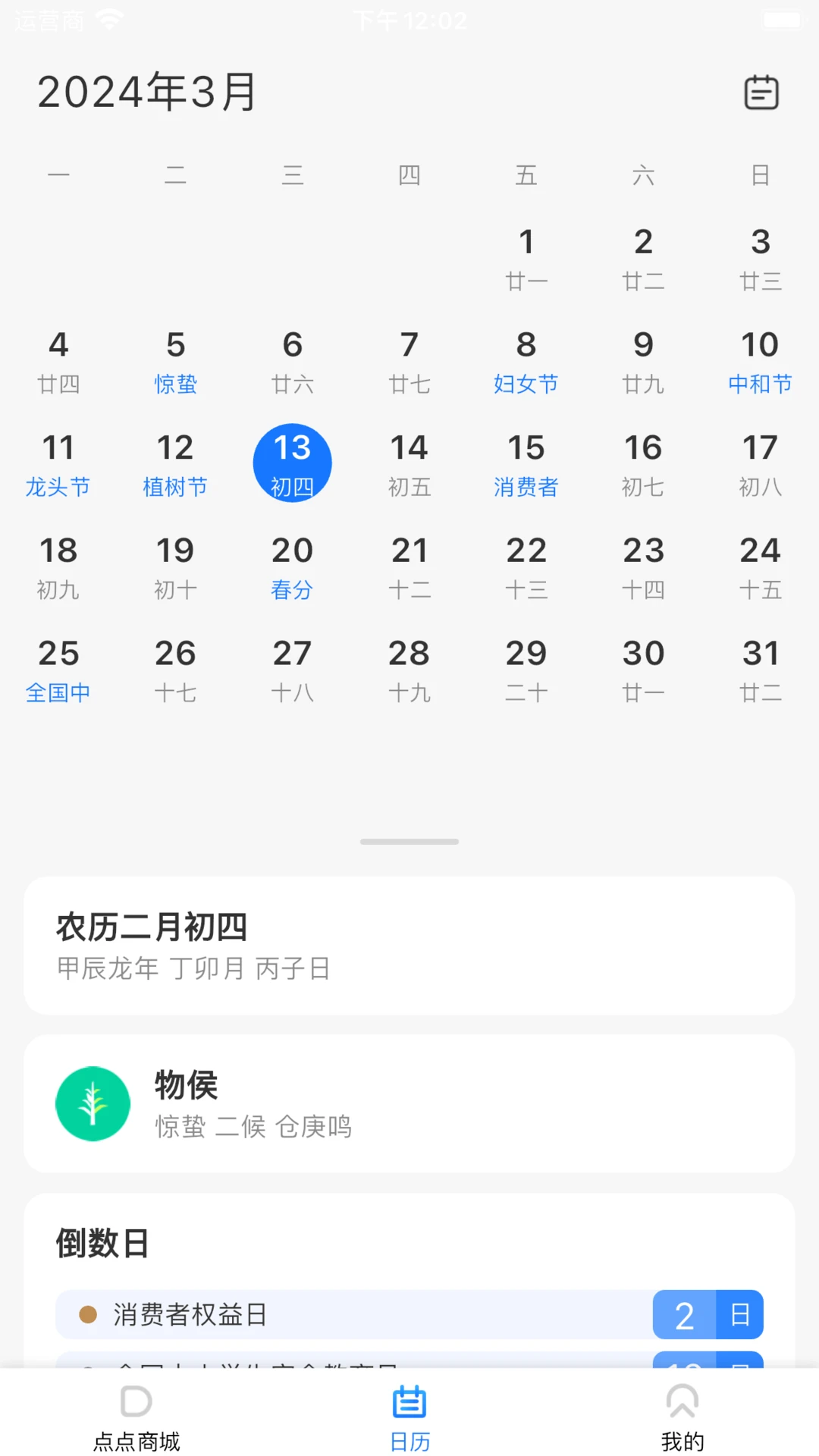Open the 倒数日 countdown section
The width and height of the screenshot is (819, 1456).
coord(102,1243)
